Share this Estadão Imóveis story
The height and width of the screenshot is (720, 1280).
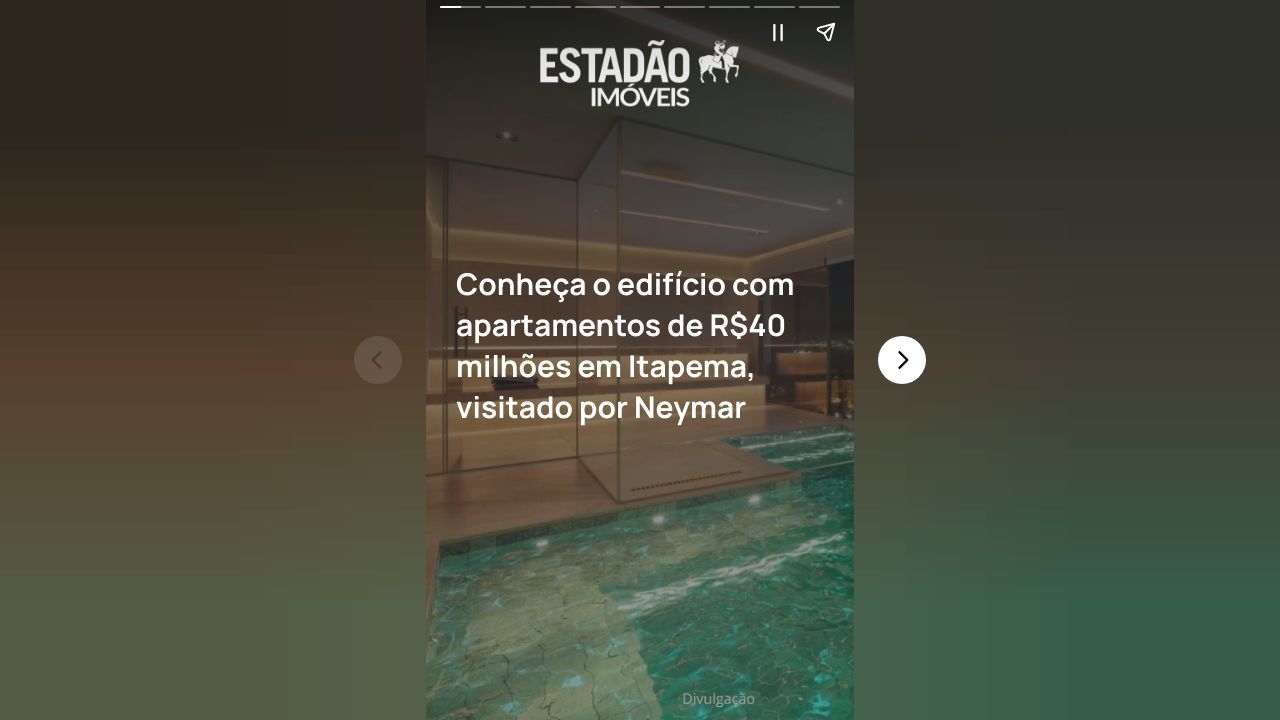coord(825,33)
